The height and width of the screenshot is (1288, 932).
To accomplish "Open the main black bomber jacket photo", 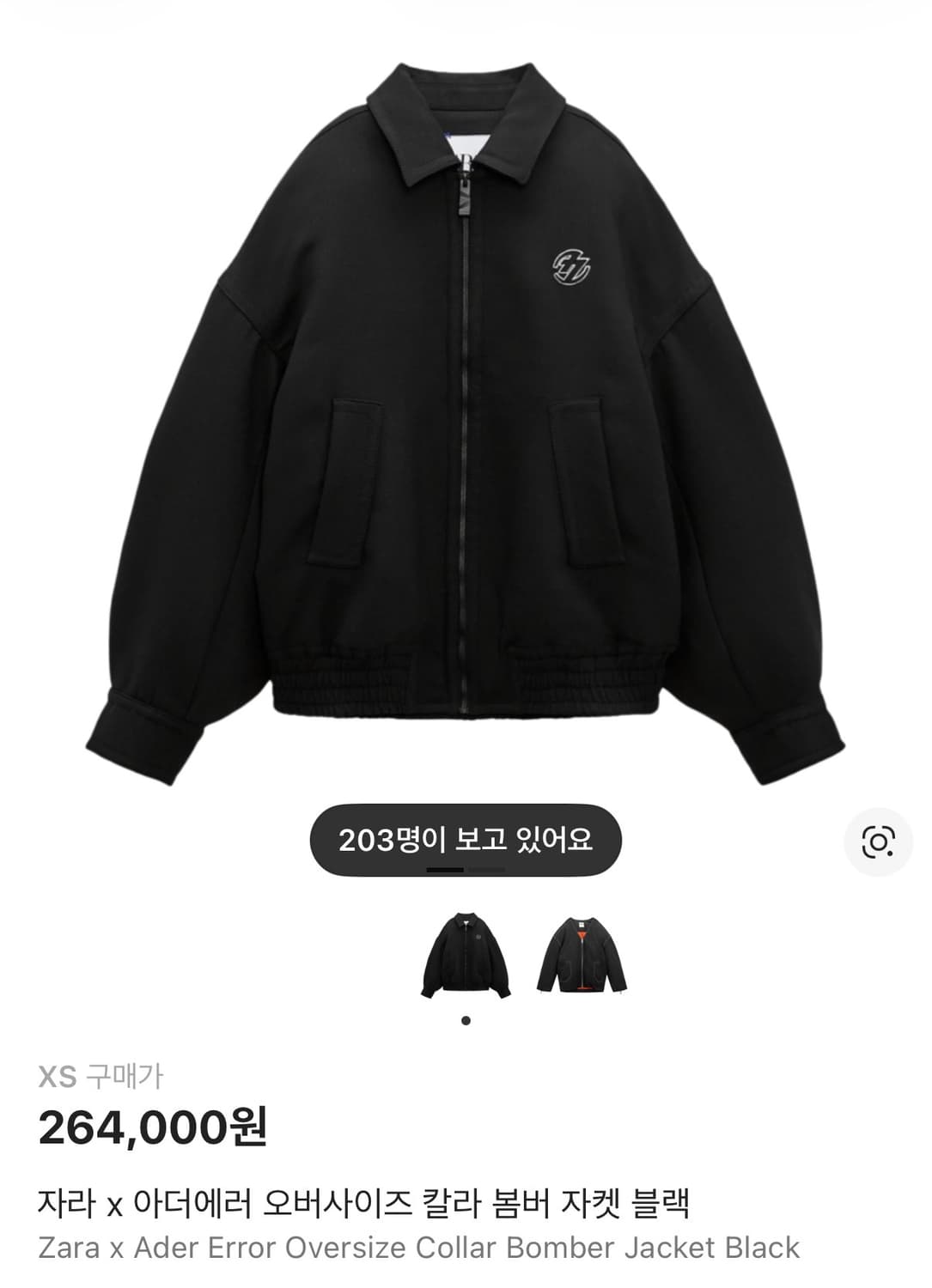I will (x=466, y=412).
